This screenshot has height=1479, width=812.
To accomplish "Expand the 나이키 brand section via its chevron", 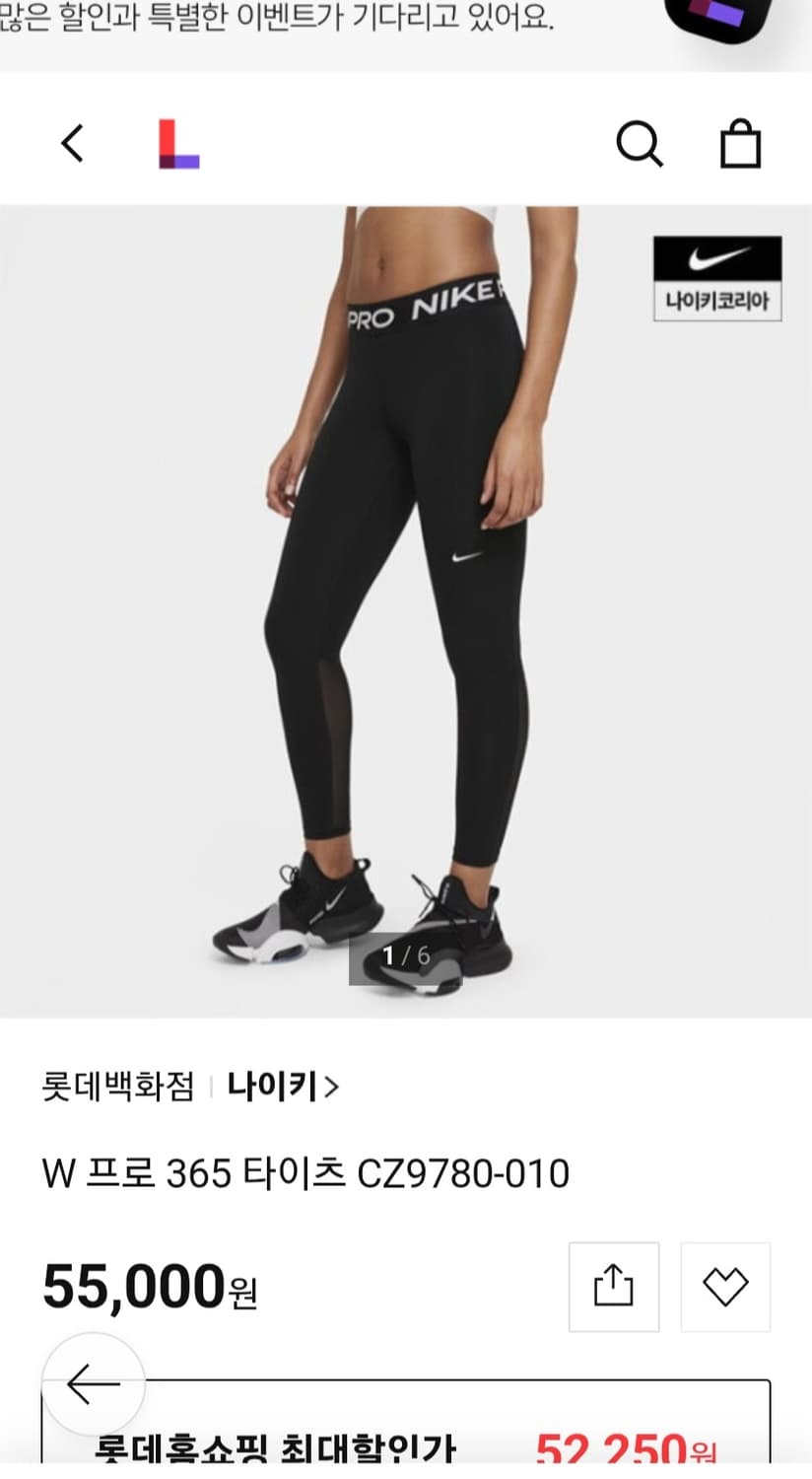I will [335, 1085].
